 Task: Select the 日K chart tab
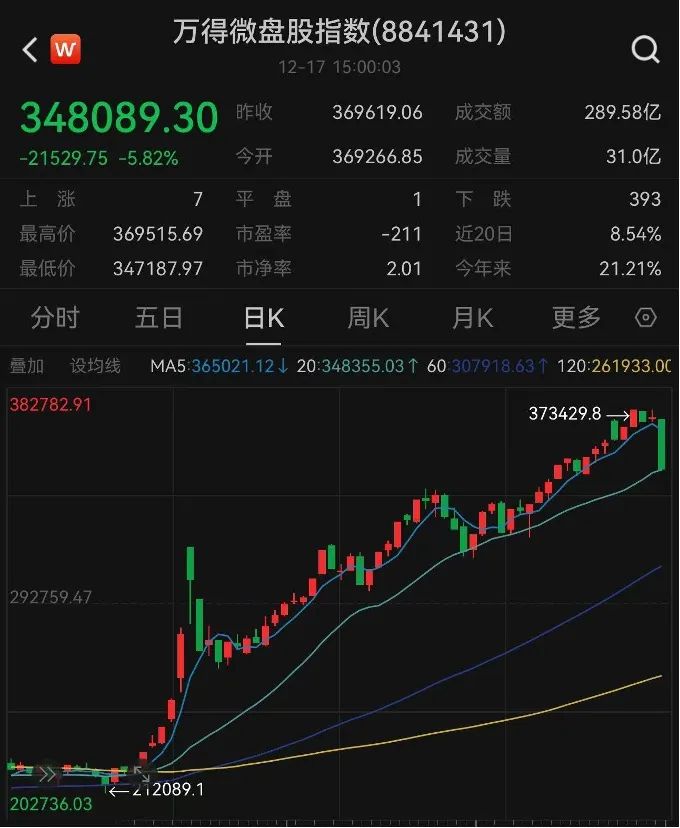(x=264, y=318)
